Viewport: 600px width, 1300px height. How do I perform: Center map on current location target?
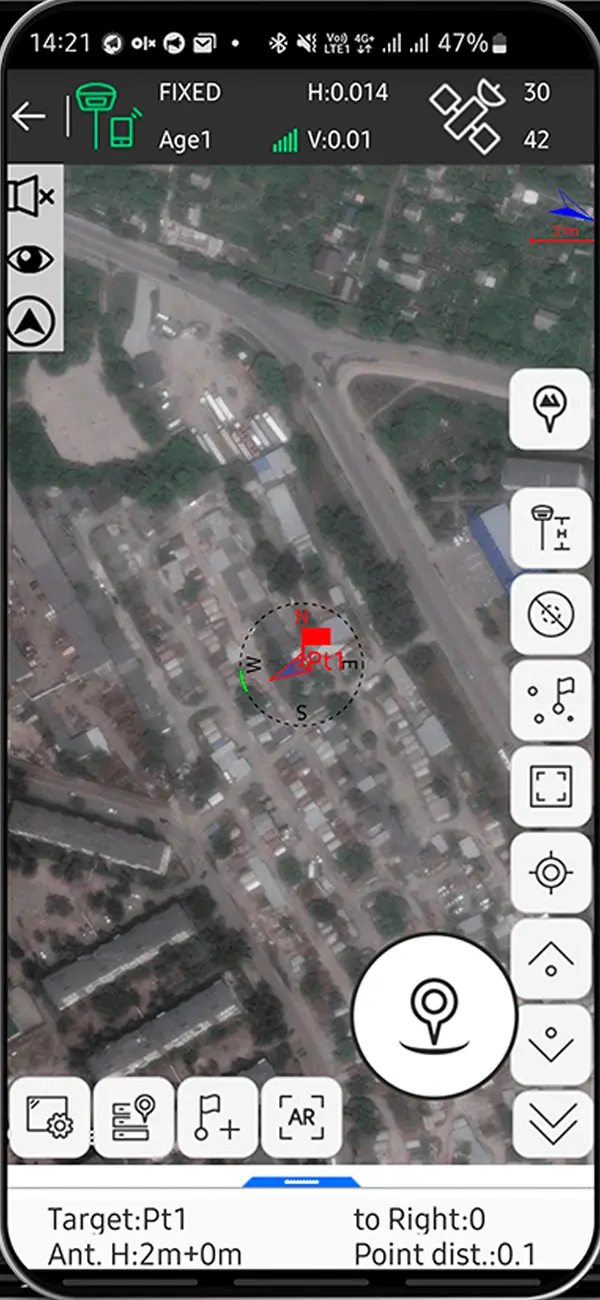tap(549, 872)
